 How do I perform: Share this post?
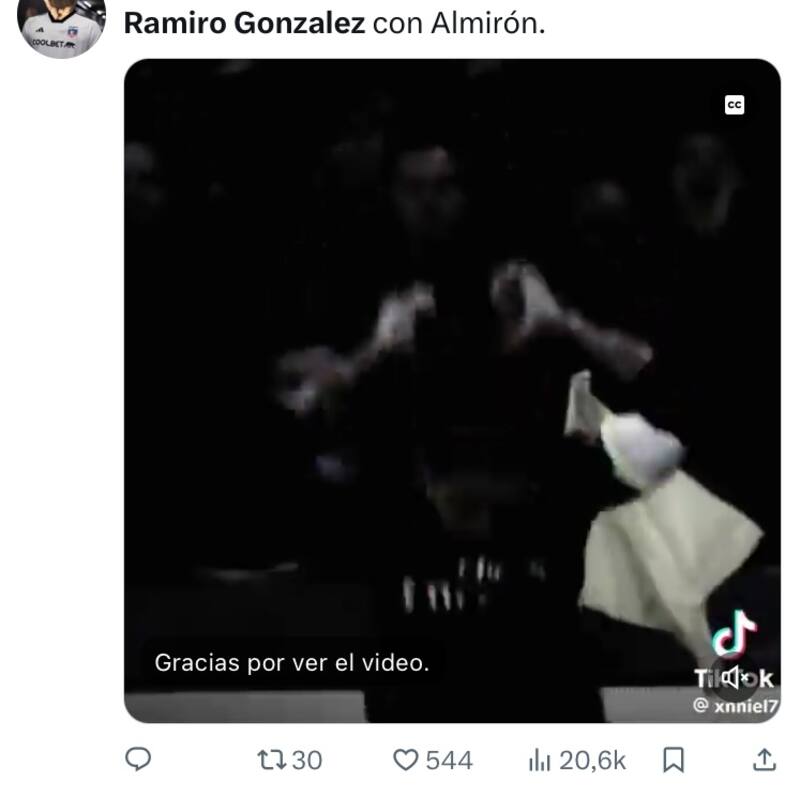pyautogui.click(x=763, y=760)
